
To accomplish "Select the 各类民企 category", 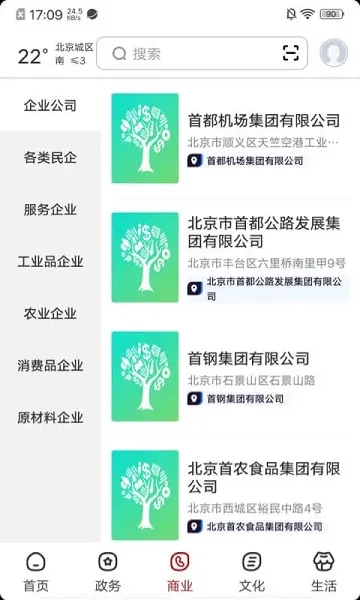I will pos(50,157).
